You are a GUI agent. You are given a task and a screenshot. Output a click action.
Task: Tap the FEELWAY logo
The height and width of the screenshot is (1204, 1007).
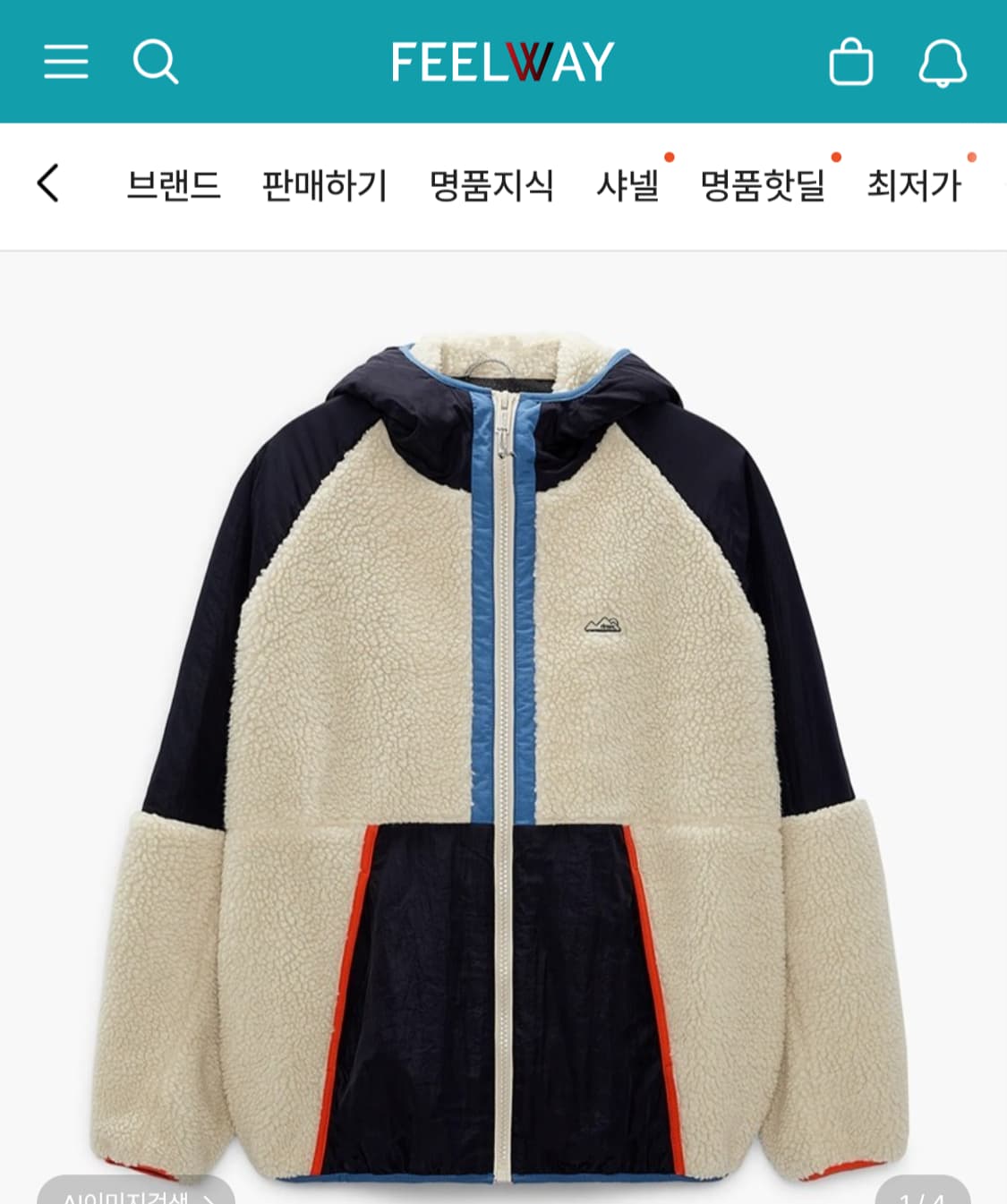click(503, 59)
